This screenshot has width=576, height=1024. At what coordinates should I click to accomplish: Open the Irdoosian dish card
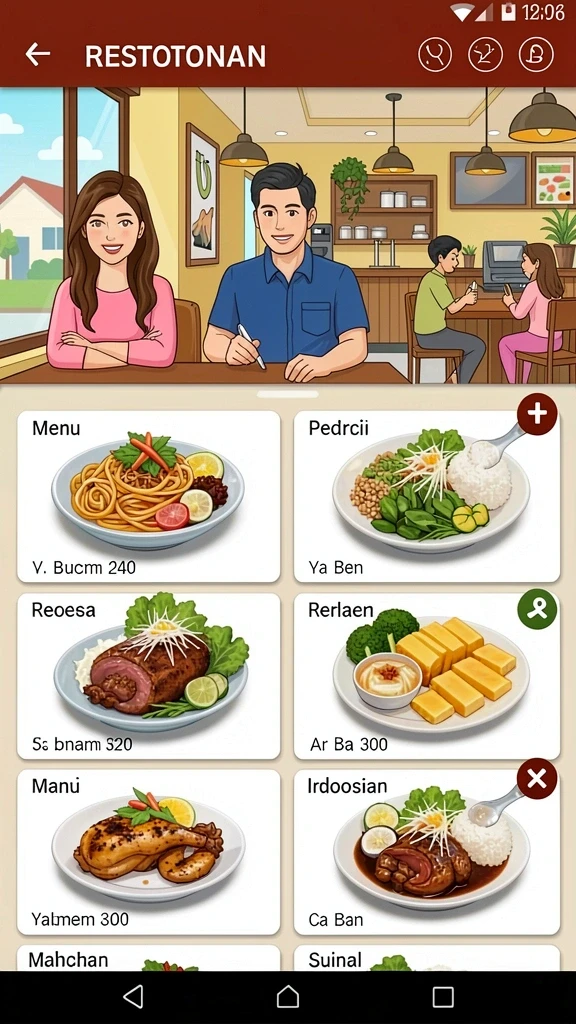point(427,852)
